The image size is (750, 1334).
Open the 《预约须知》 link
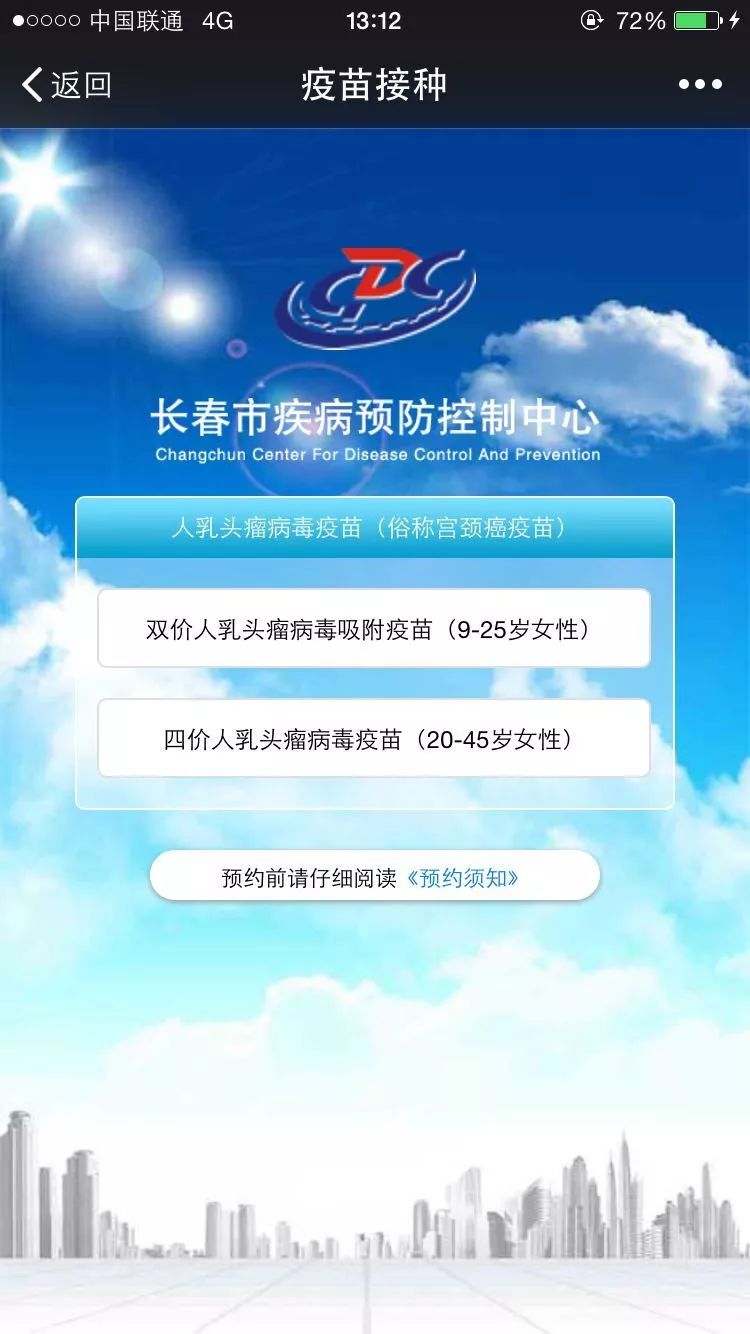463,878
